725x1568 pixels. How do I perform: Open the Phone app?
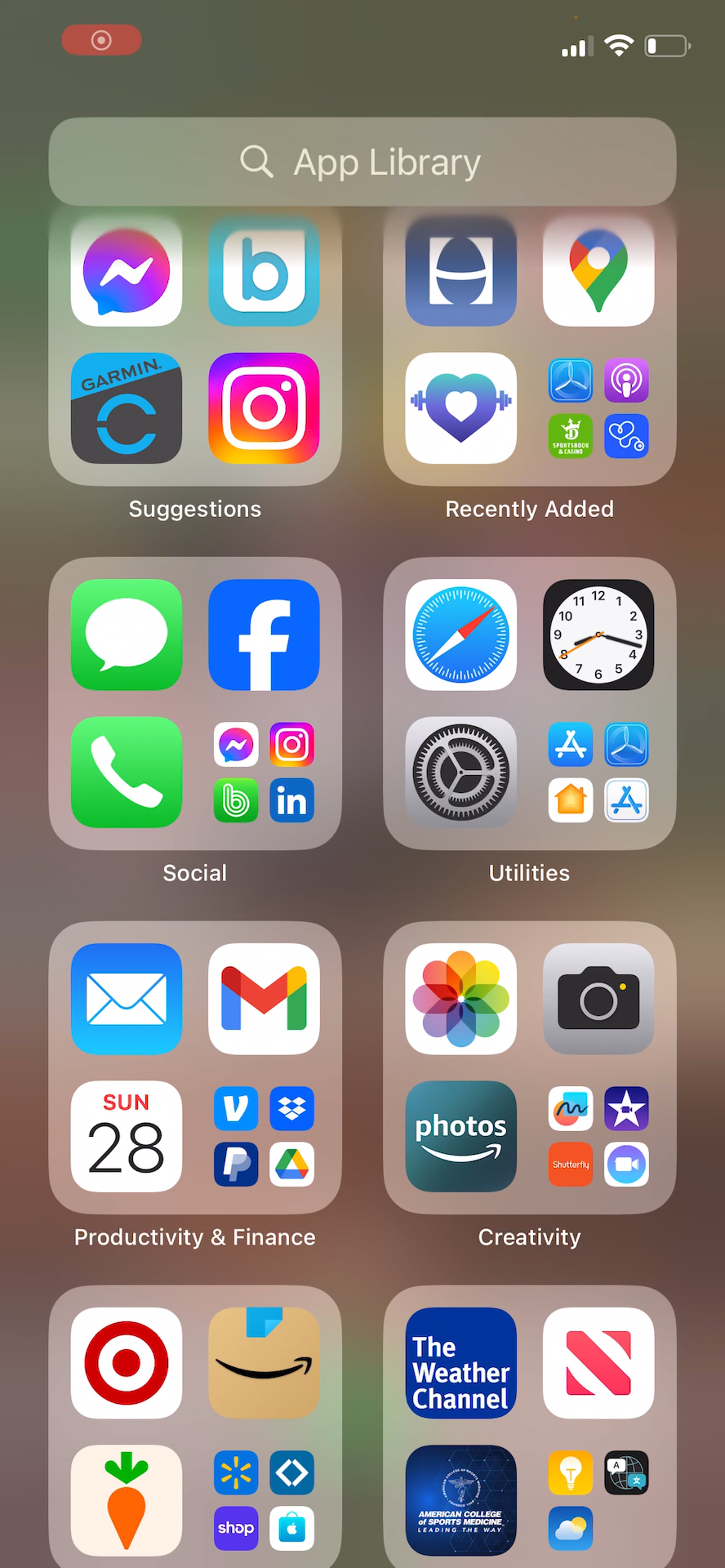(127, 772)
